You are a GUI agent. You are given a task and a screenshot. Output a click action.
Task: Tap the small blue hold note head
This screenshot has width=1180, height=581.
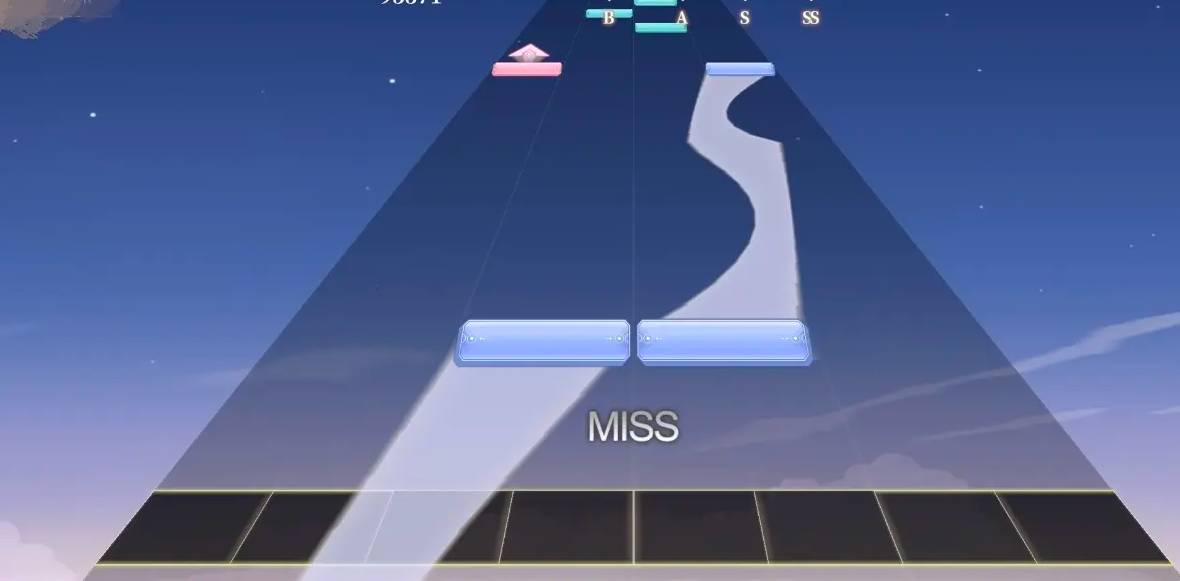740,69
